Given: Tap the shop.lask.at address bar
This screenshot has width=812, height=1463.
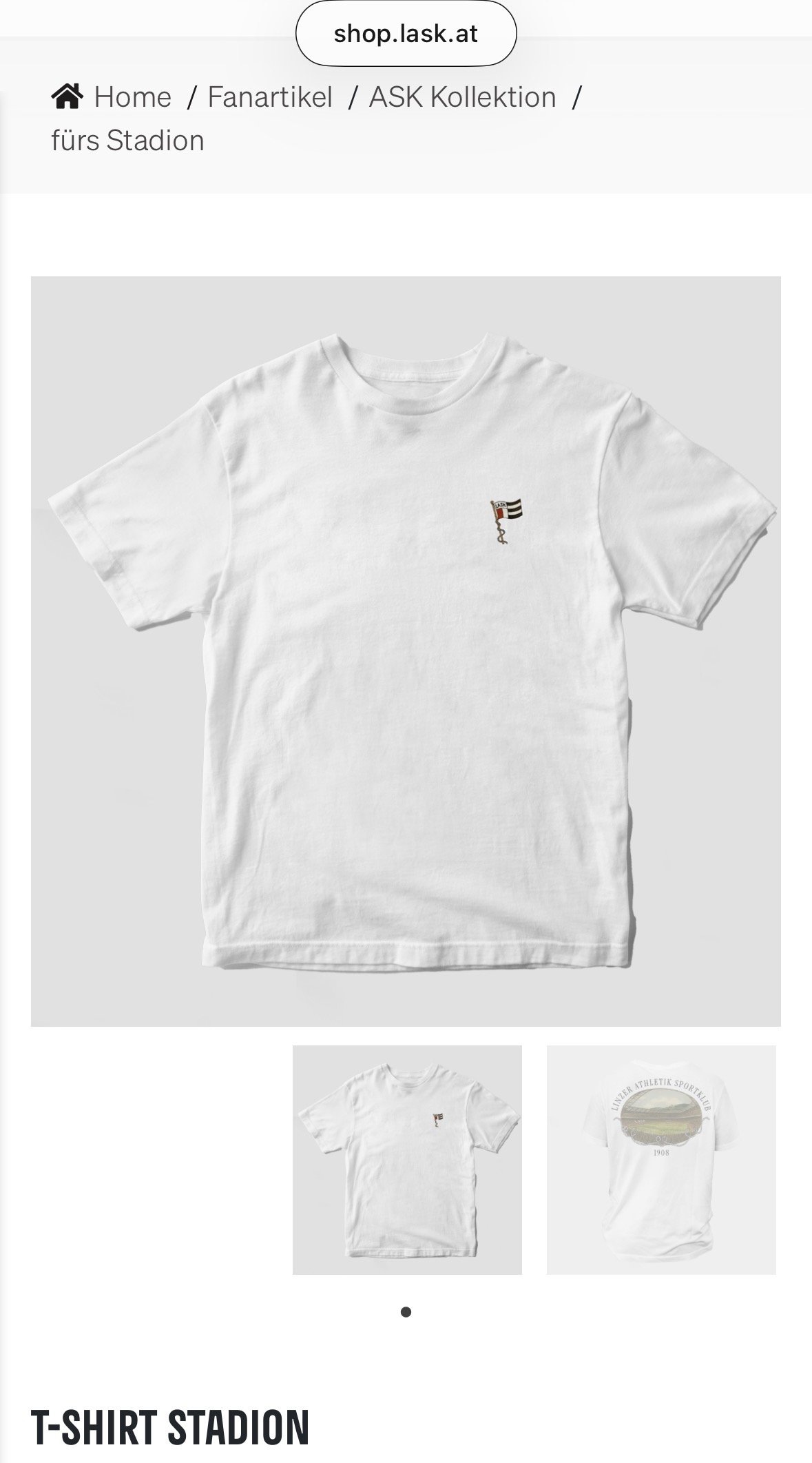Looking at the screenshot, I should coord(406,34).
